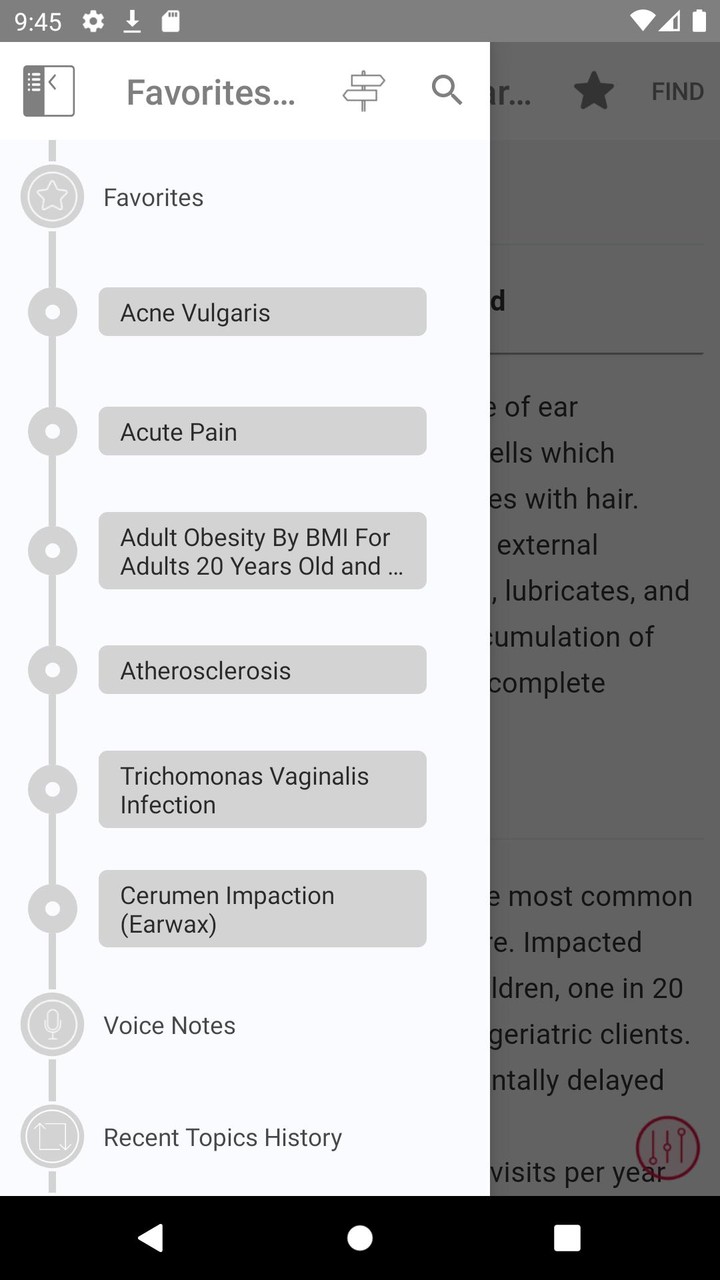Image resolution: width=720 pixels, height=1280 pixels.
Task: Tap the signpost cross-reference icon
Action: coord(364,90)
